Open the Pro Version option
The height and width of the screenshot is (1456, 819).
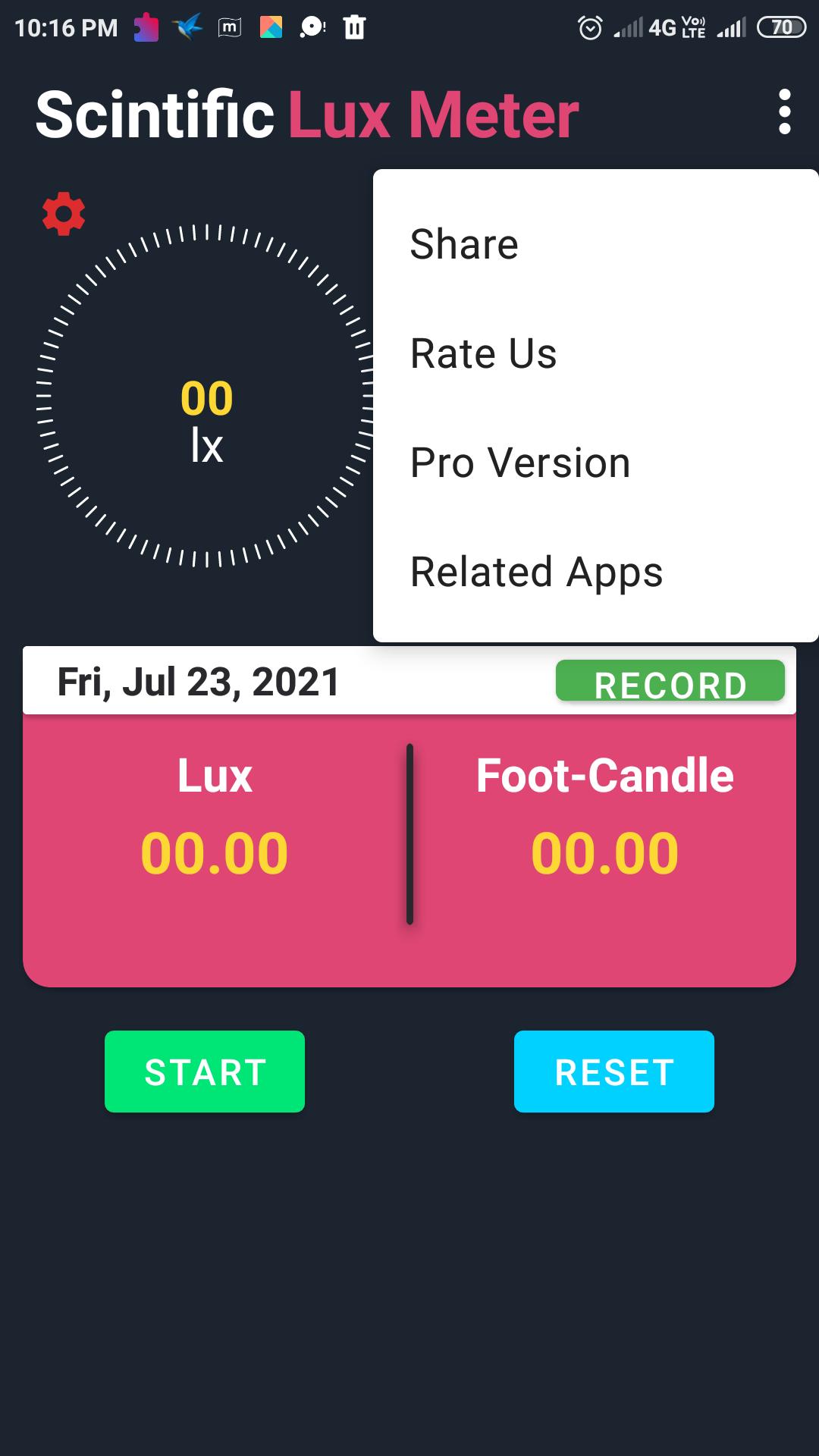[520, 463]
